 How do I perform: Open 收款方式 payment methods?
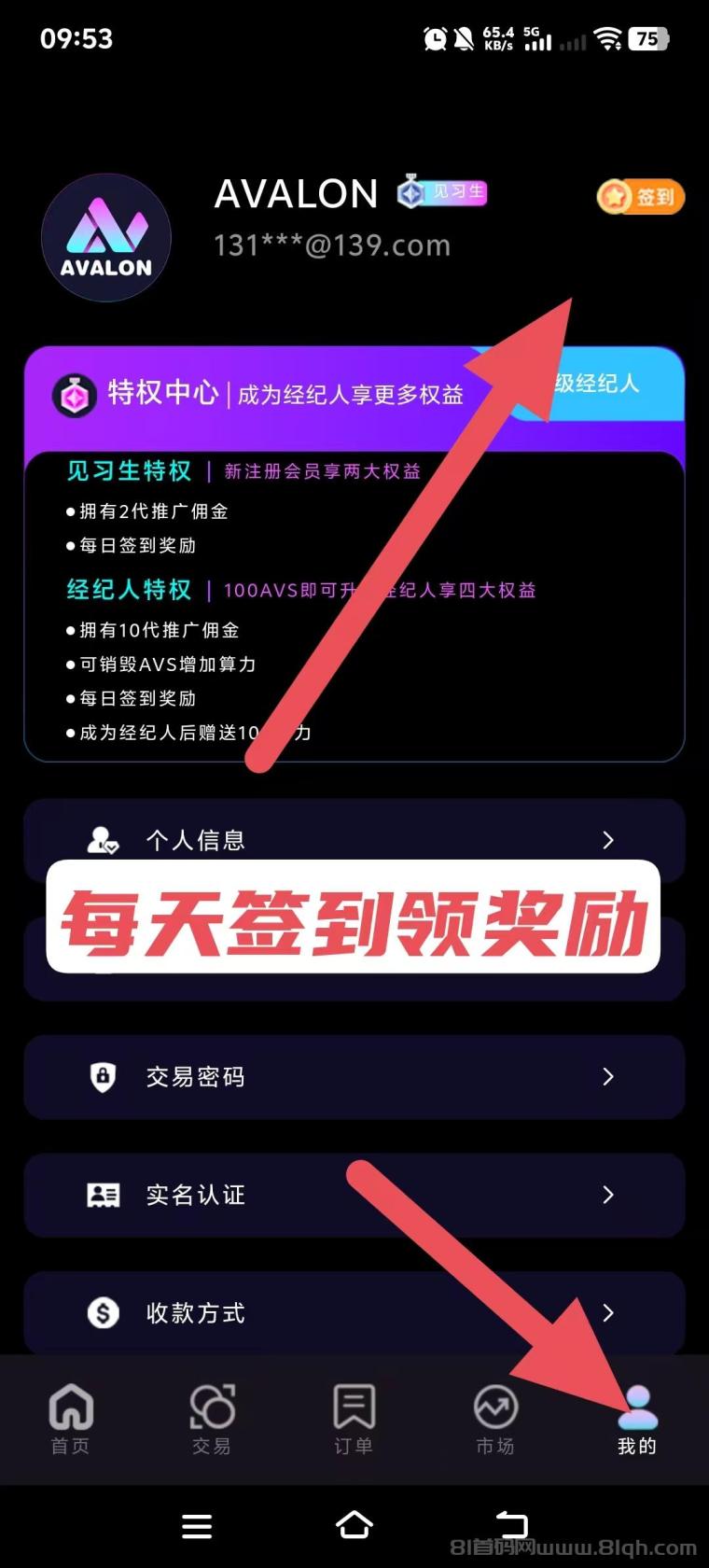[x=354, y=1312]
